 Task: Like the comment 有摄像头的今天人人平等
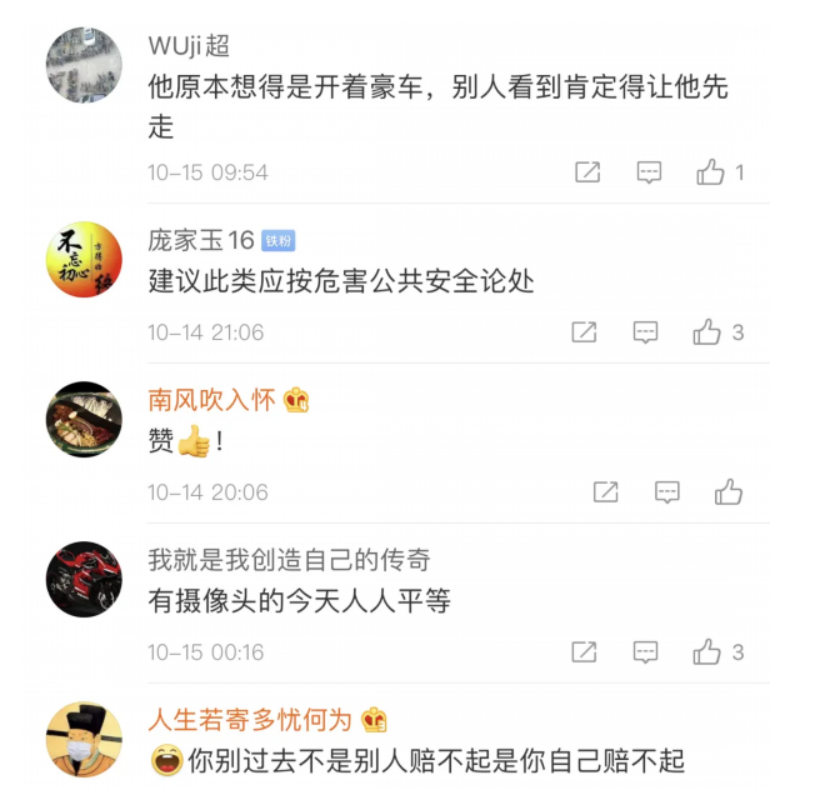(x=708, y=652)
